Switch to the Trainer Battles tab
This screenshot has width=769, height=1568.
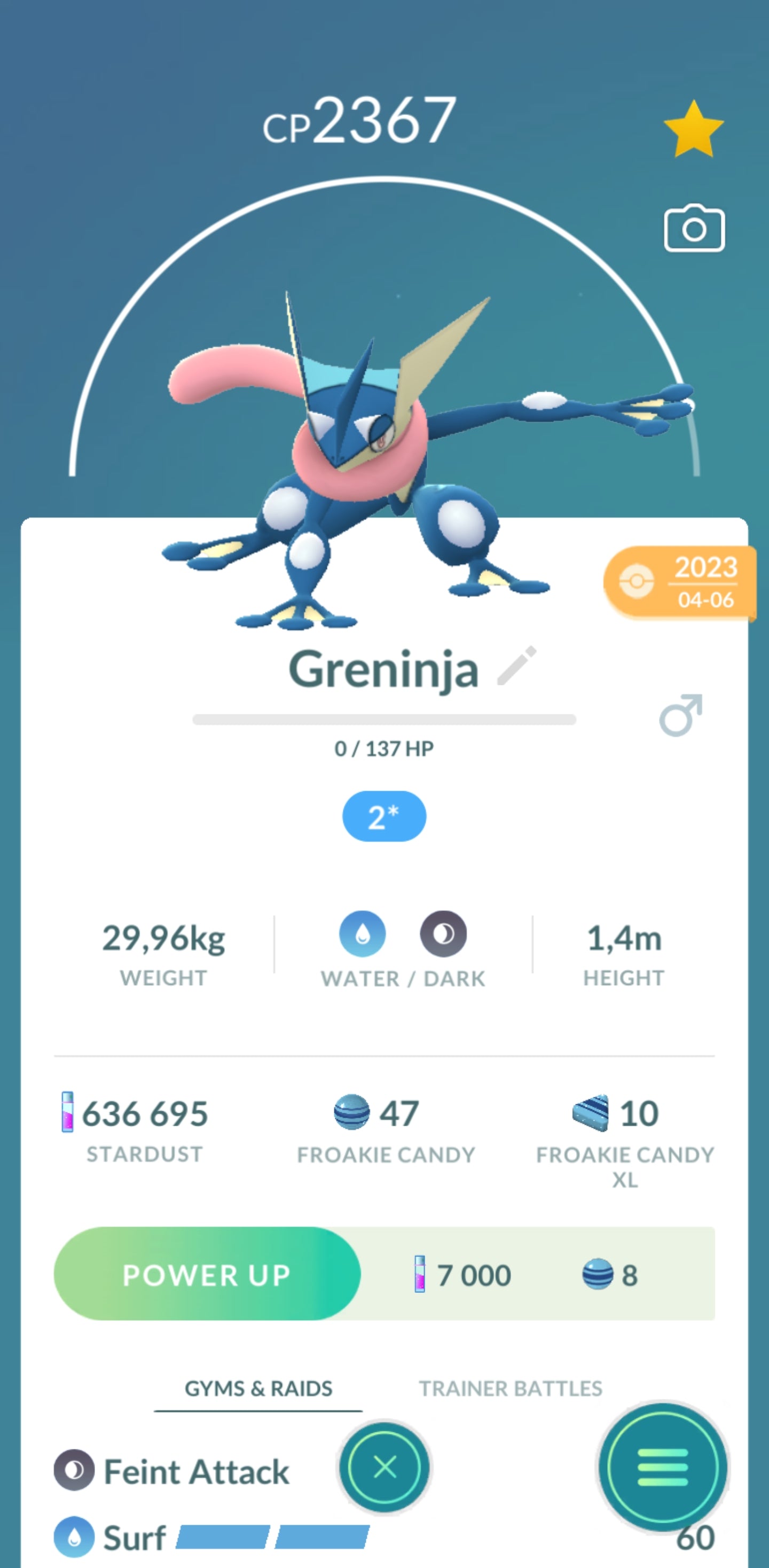[510, 1388]
